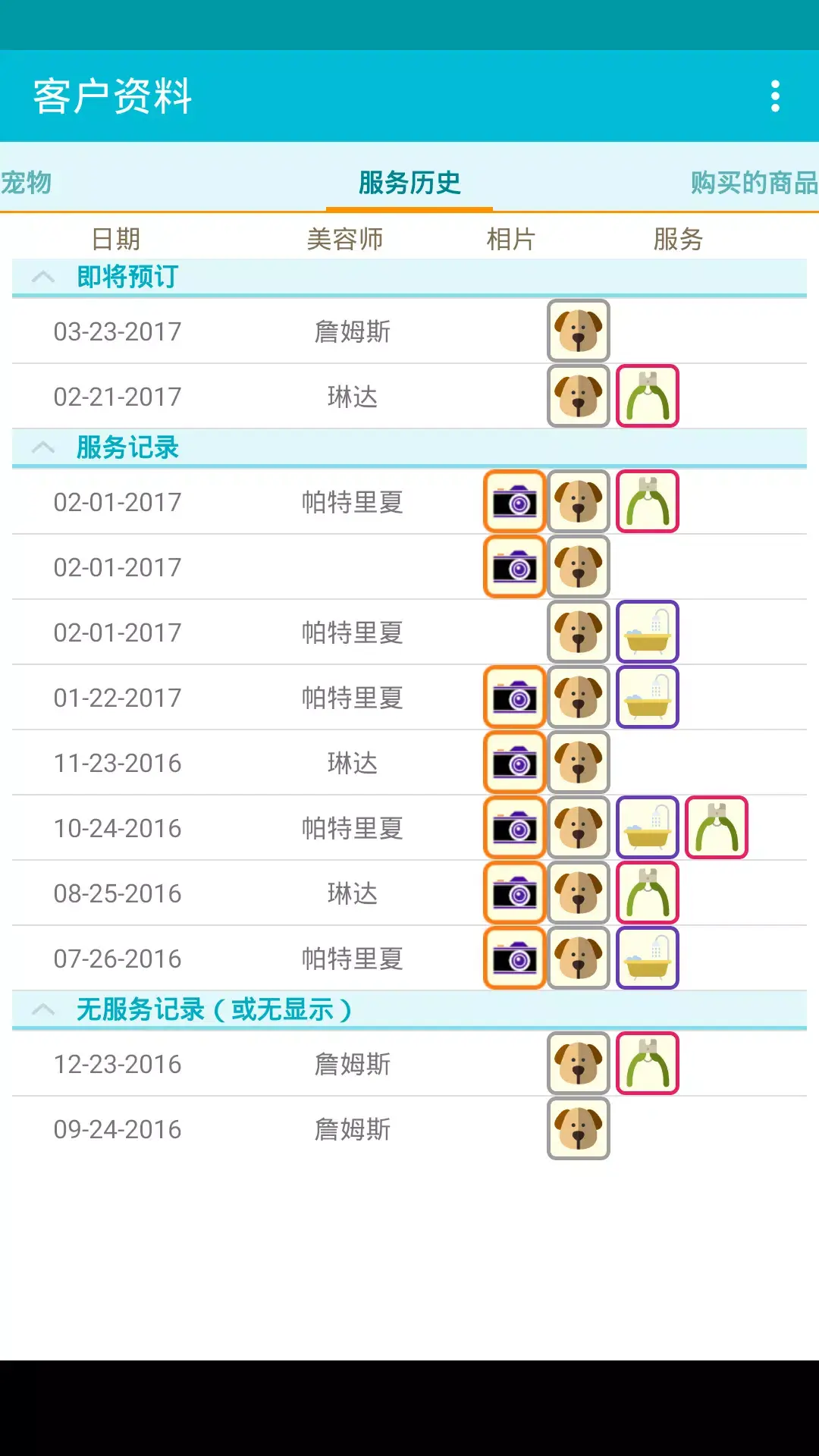Screen dimensions: 819x1456
Task: Click the 02-01-2017 date entry with Patricia
Action: (118, 502)
